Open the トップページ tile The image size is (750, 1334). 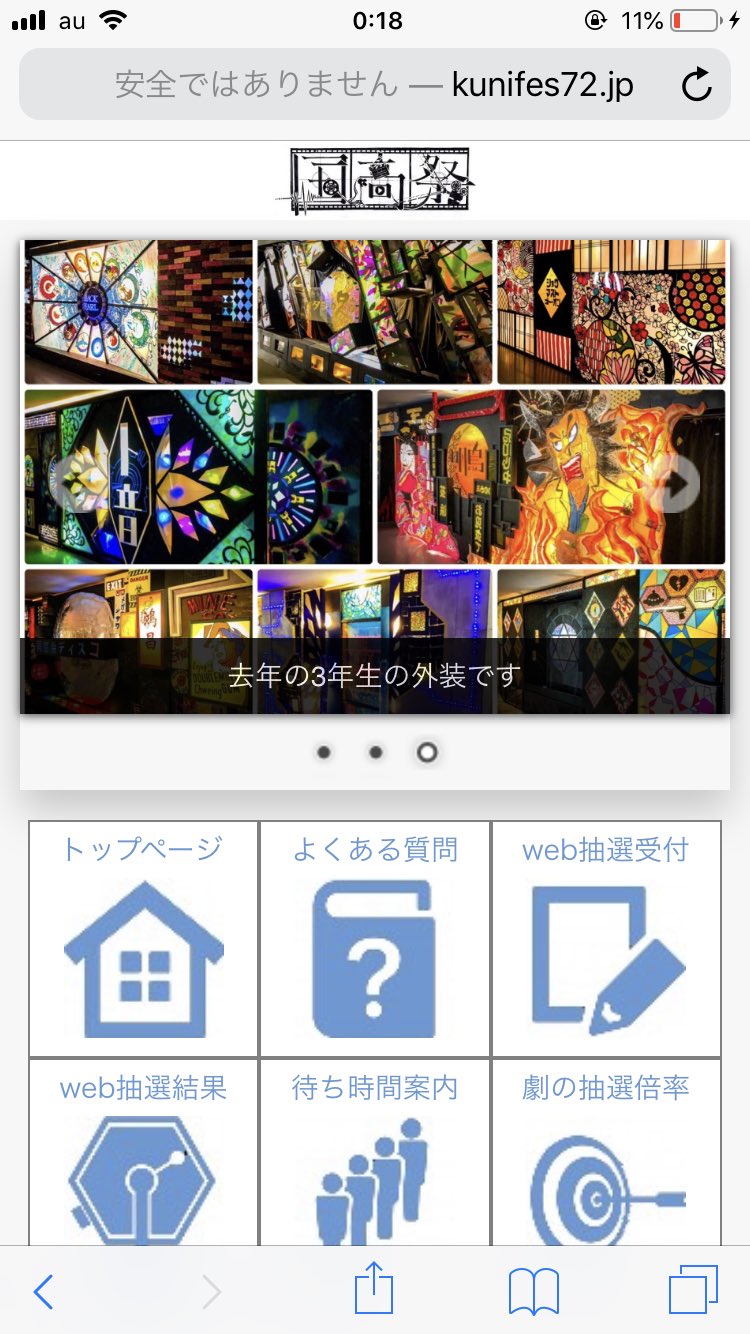[144, 939]
